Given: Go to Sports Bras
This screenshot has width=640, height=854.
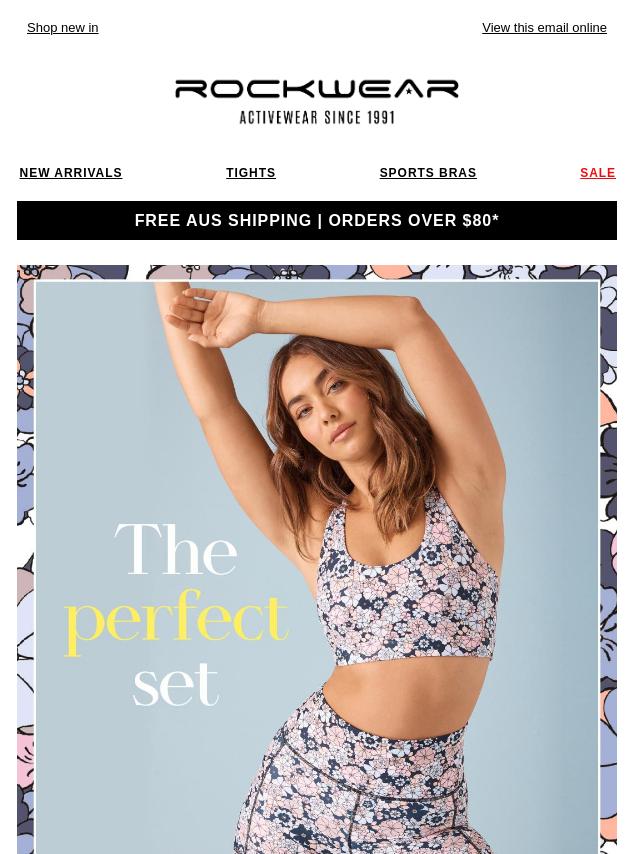Looking at the screenshot, I should [x=427, y=173].
